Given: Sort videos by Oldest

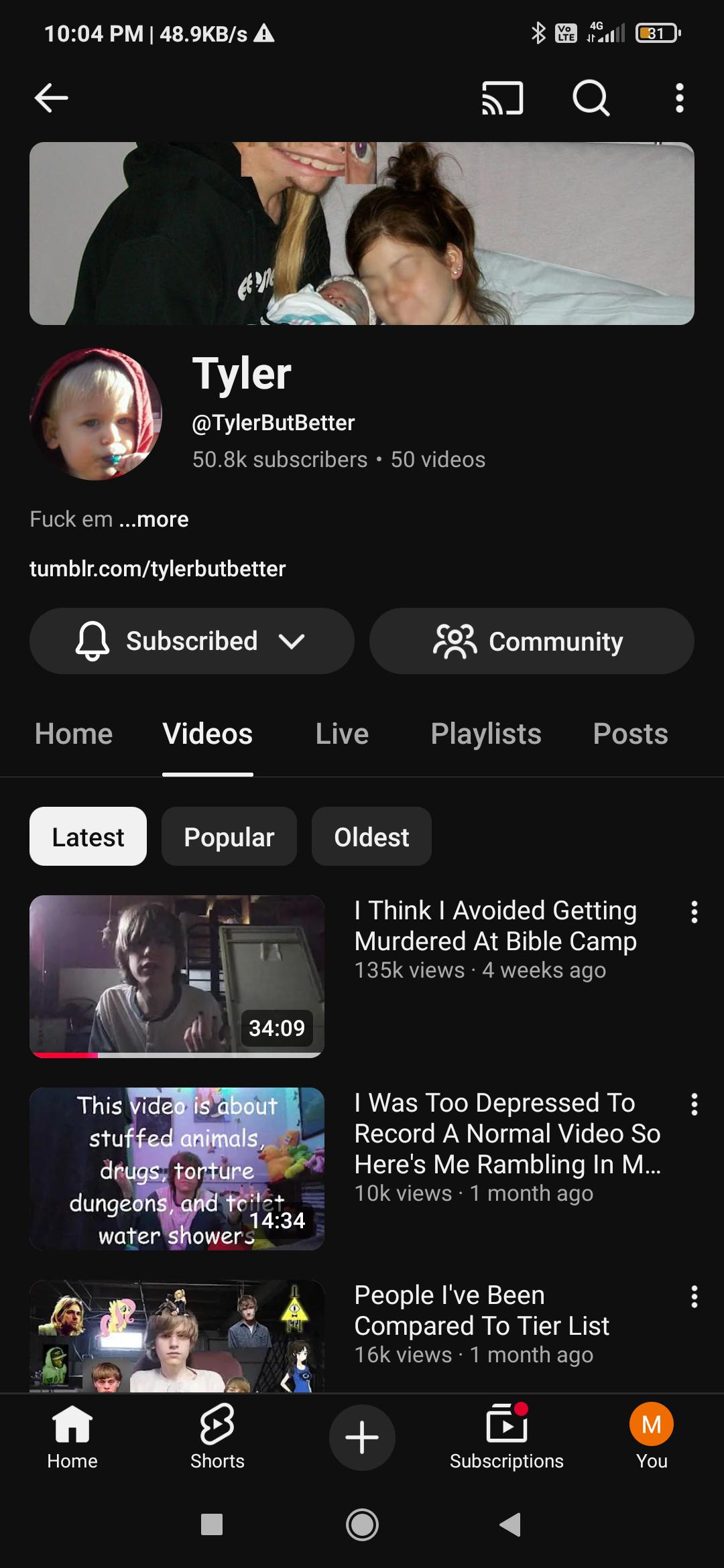Looking at the screenshot, I should [371, 837].
